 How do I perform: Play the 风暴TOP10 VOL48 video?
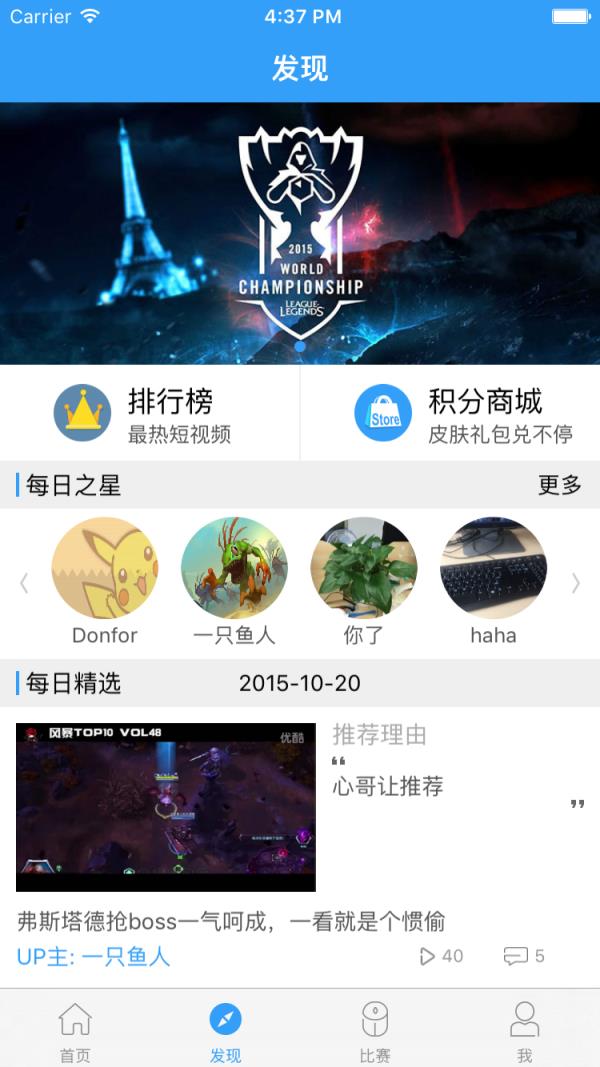click(x=166, y=807)
